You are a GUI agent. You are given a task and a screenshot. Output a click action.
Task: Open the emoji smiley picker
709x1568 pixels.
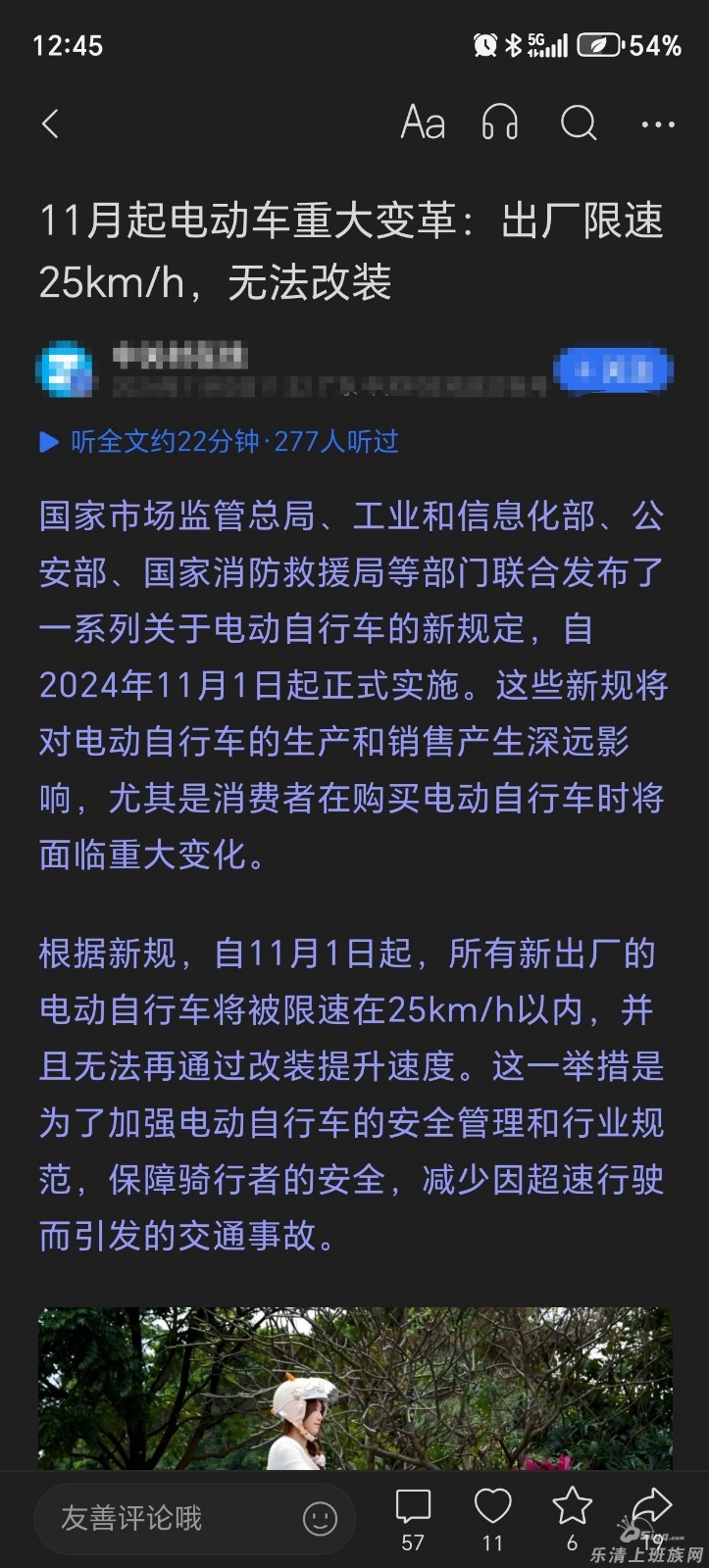pos(320,1519)
